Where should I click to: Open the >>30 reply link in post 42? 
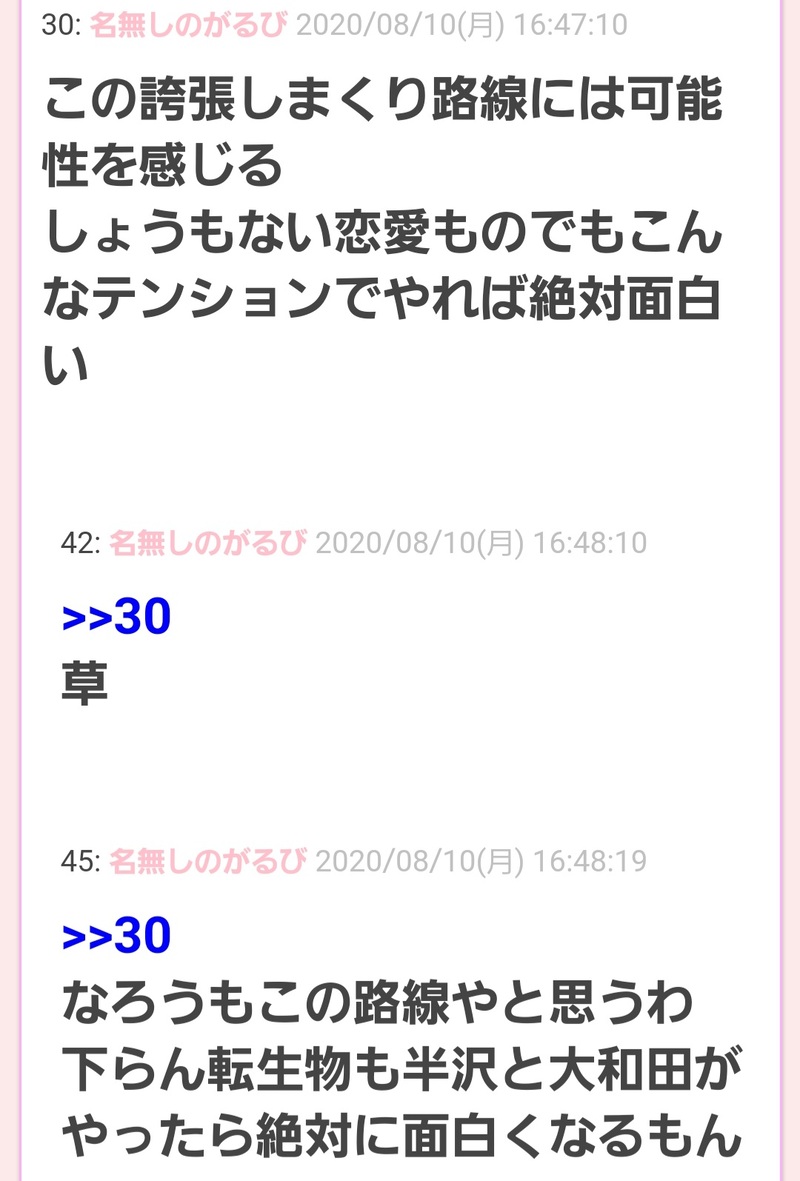pos(116,618)
